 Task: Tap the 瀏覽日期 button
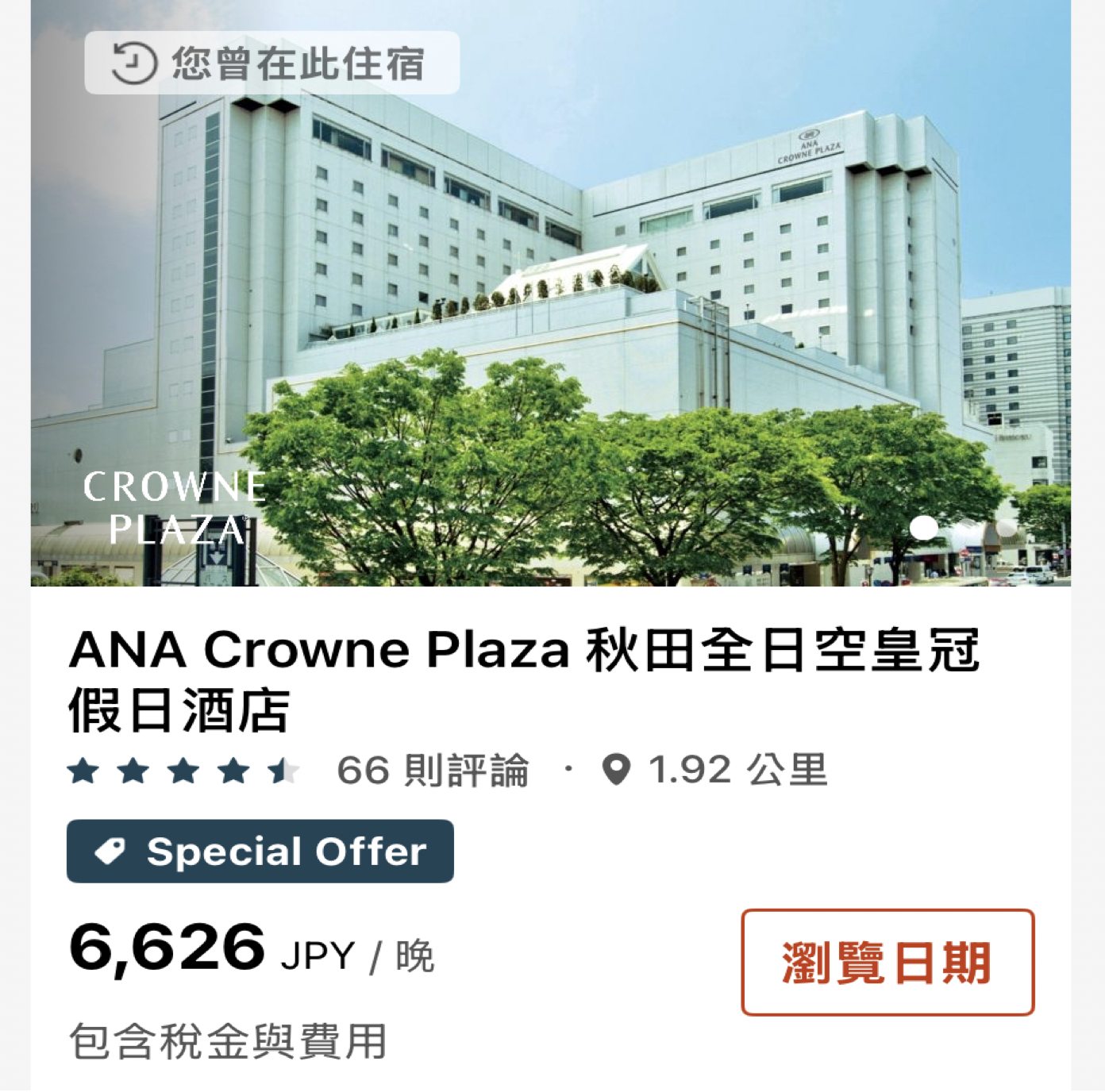tap(887, 962)
